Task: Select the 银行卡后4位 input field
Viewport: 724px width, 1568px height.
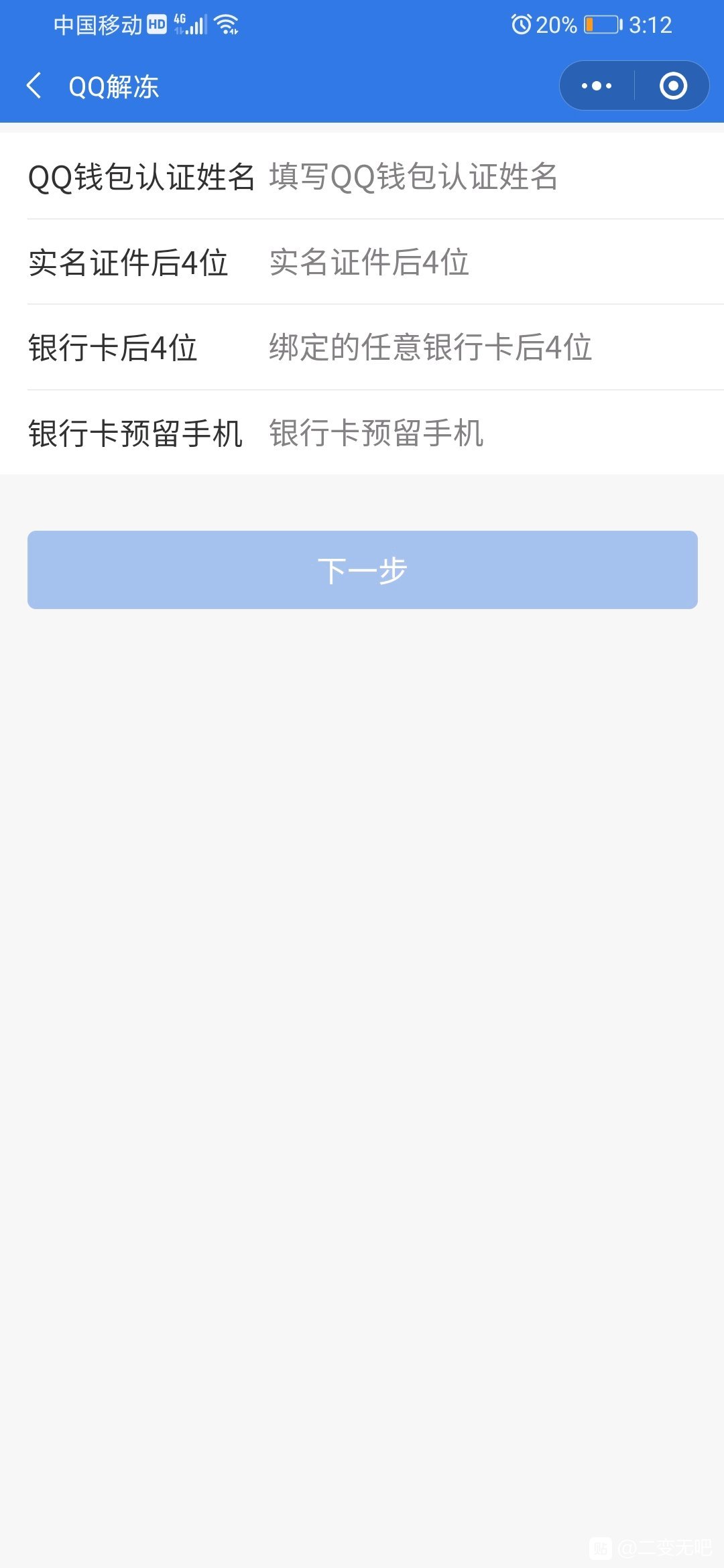Action: coord(489,347)
